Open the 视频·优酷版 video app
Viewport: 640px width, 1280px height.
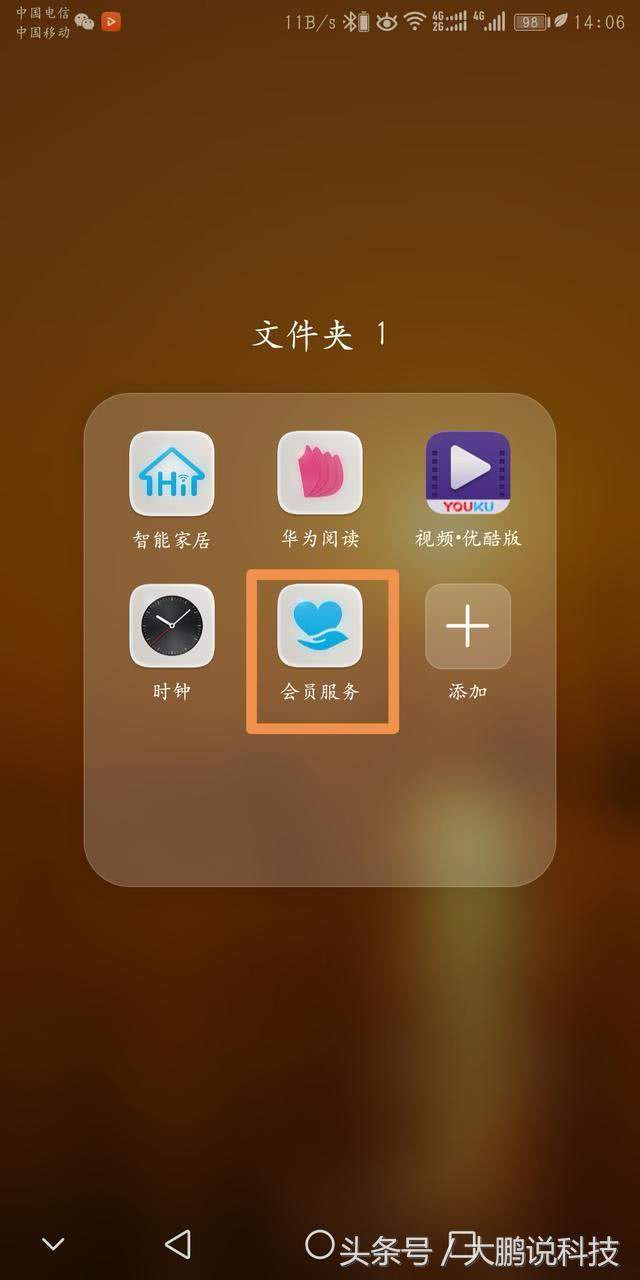pyautogui.click(x=468, y=473)
